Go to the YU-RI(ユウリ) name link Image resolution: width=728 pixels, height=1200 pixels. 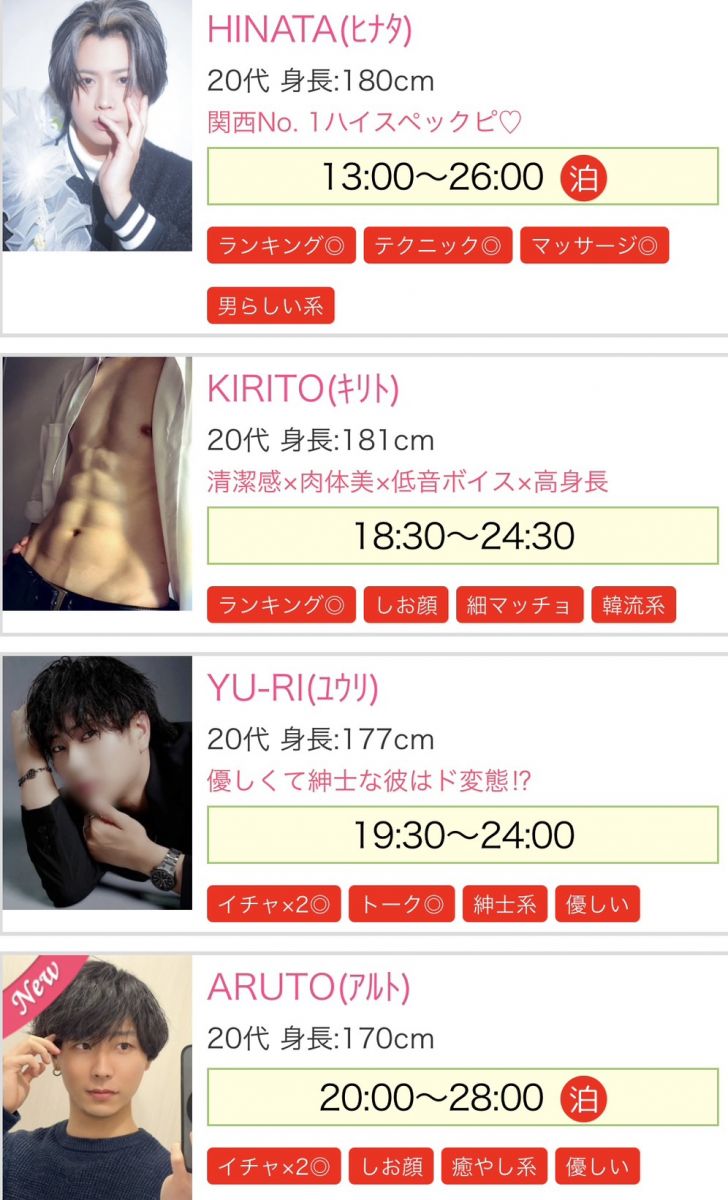[x=293, y=688]
